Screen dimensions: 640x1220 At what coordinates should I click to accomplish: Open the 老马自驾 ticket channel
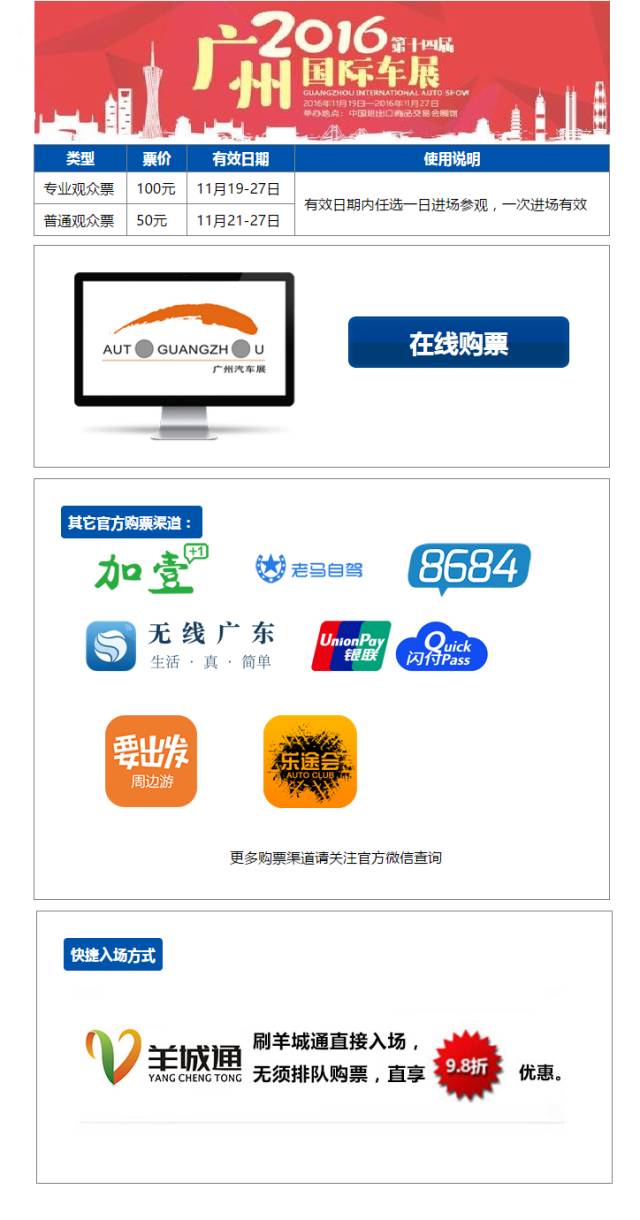[309, 569]
